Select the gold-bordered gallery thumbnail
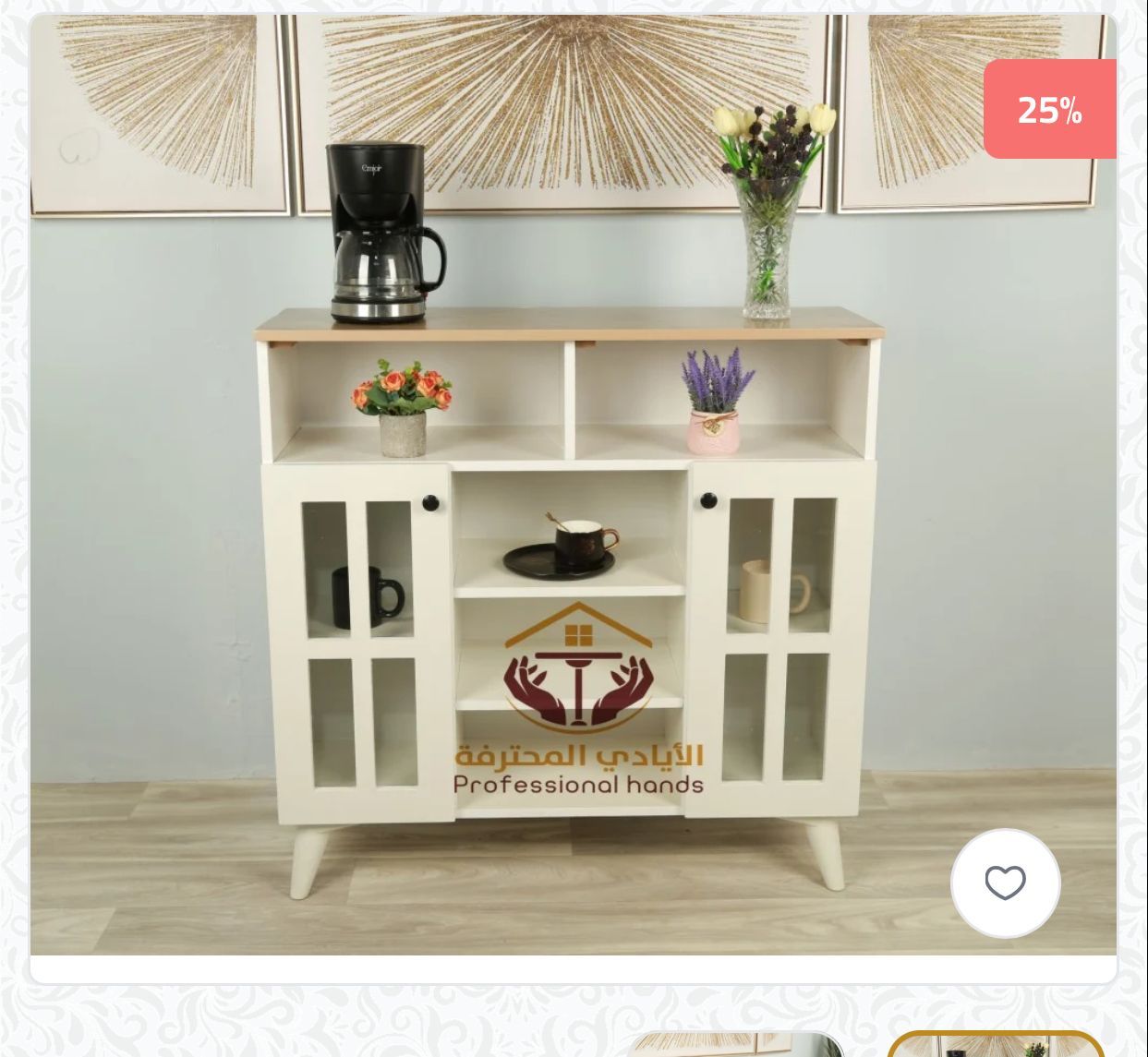 [x=996, y=1045]
